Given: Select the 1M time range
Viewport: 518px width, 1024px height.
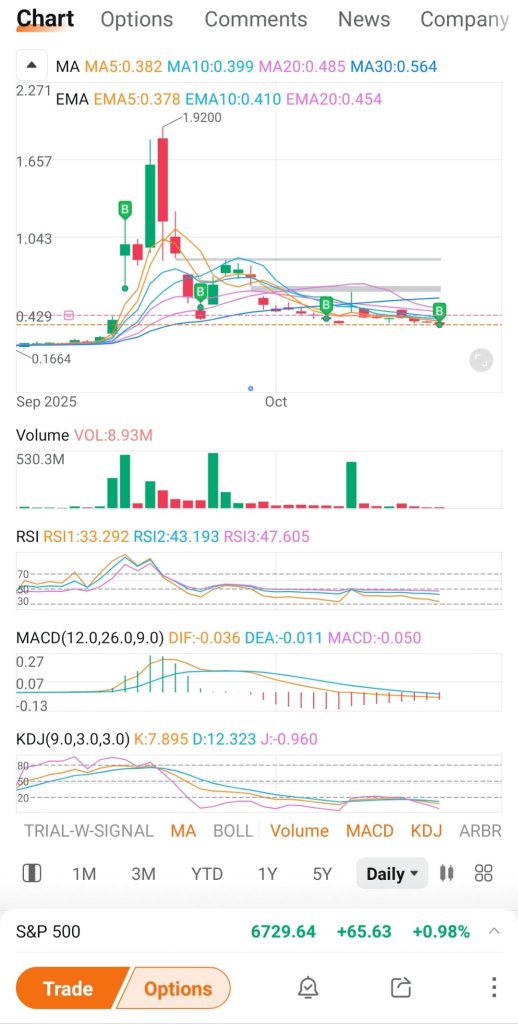Looking at the screenshot, I should 84,874.
